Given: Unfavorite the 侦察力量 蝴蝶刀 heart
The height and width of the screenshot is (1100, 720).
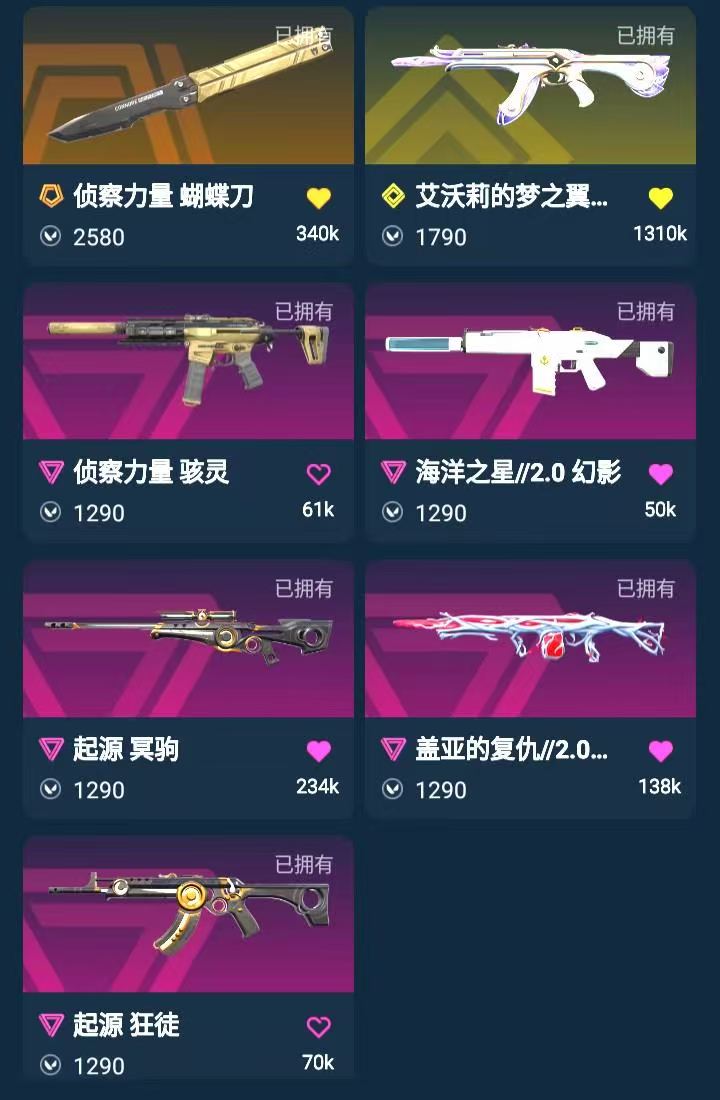Looking at the screenshot, I should [318, 198].
